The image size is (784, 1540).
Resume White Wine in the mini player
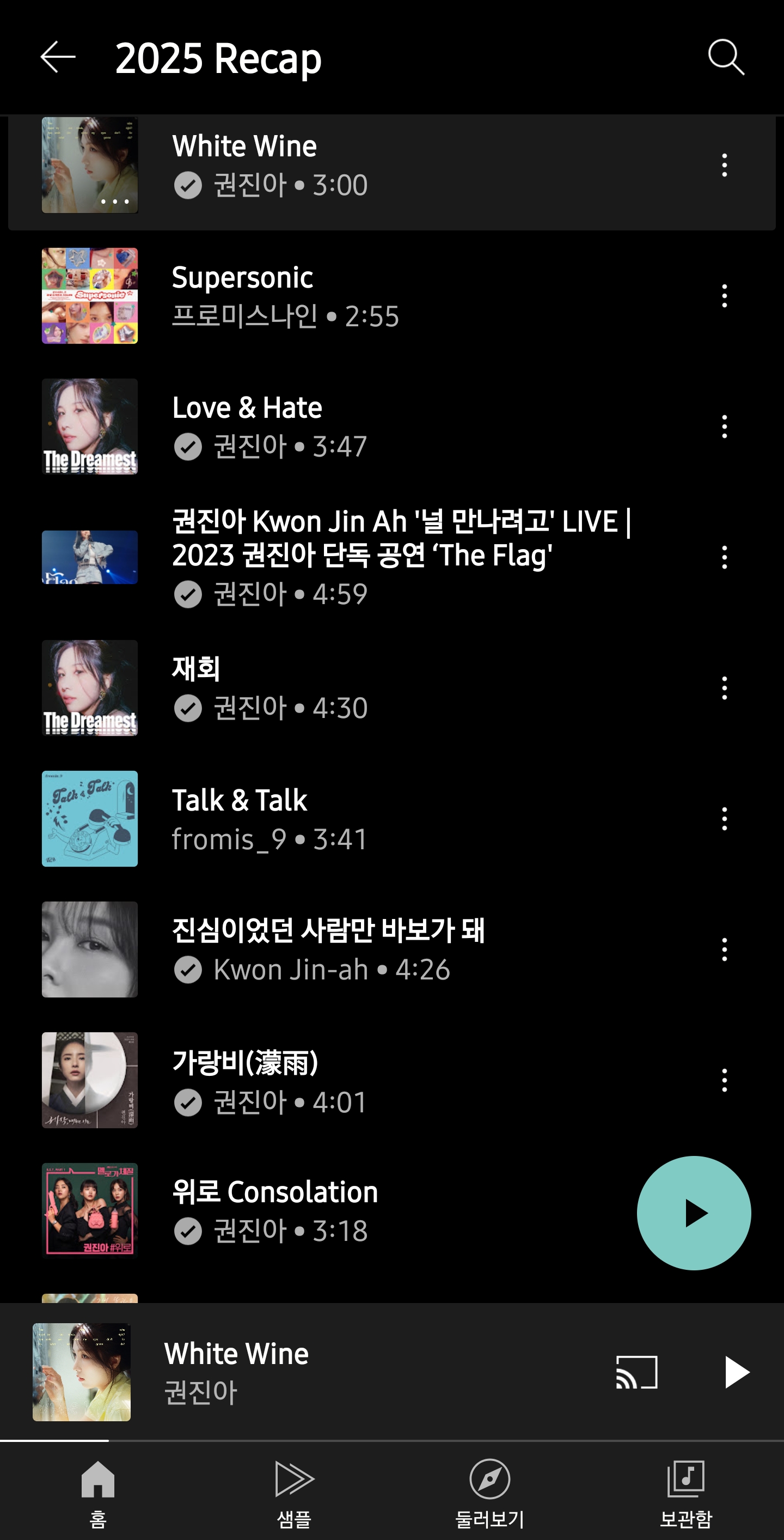point(736,1372)
